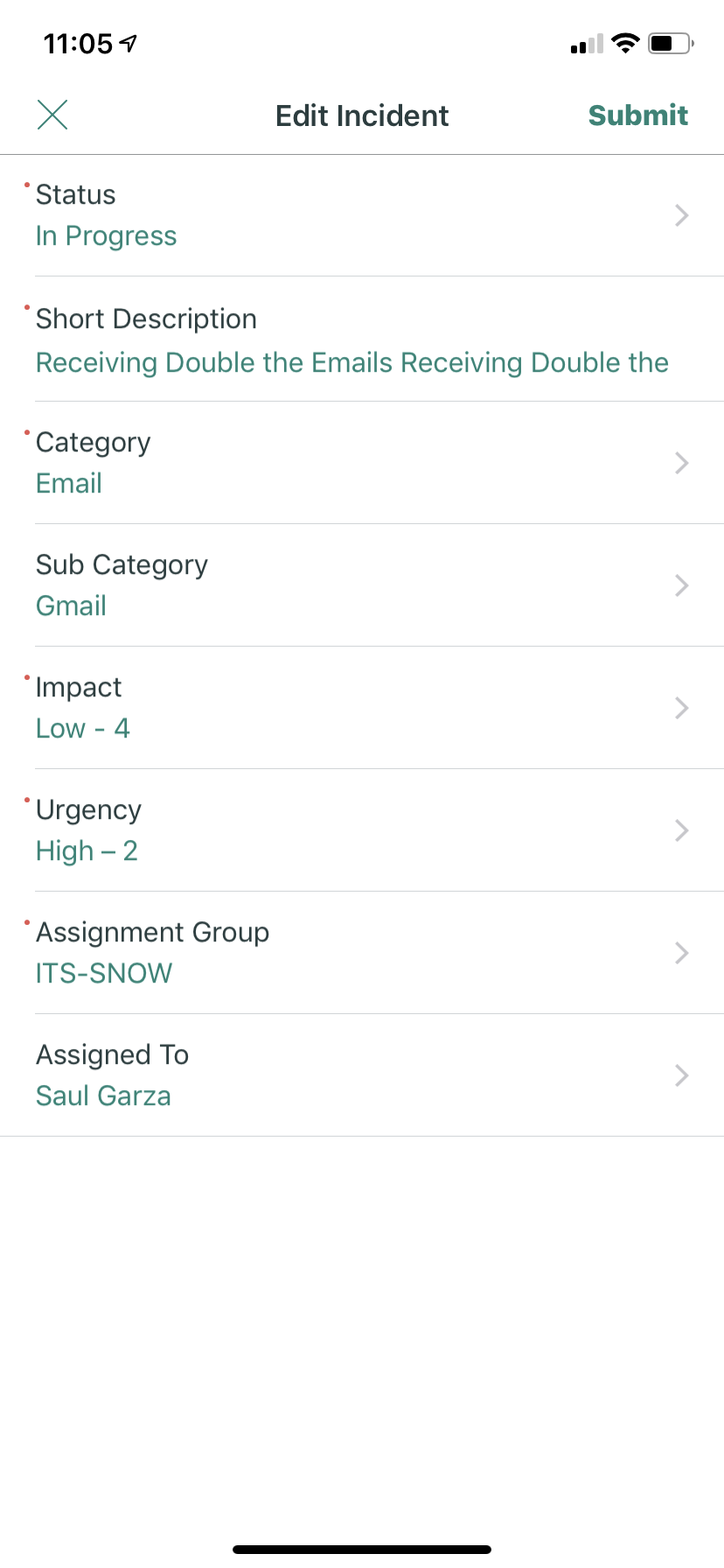Tap the Edit Incident title
This screenshot has width=724, height=1568.
pos(362,115)
